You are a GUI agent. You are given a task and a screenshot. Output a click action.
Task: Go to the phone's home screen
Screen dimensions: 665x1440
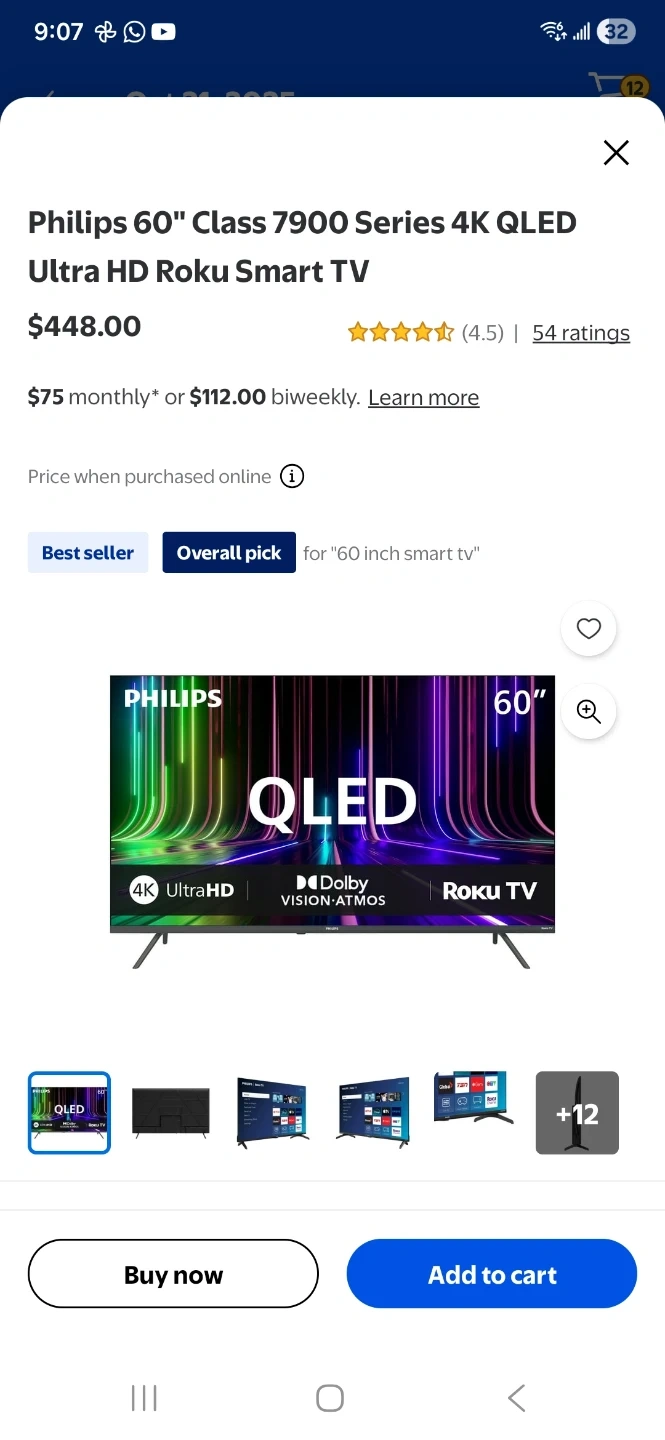(330, 1398)
